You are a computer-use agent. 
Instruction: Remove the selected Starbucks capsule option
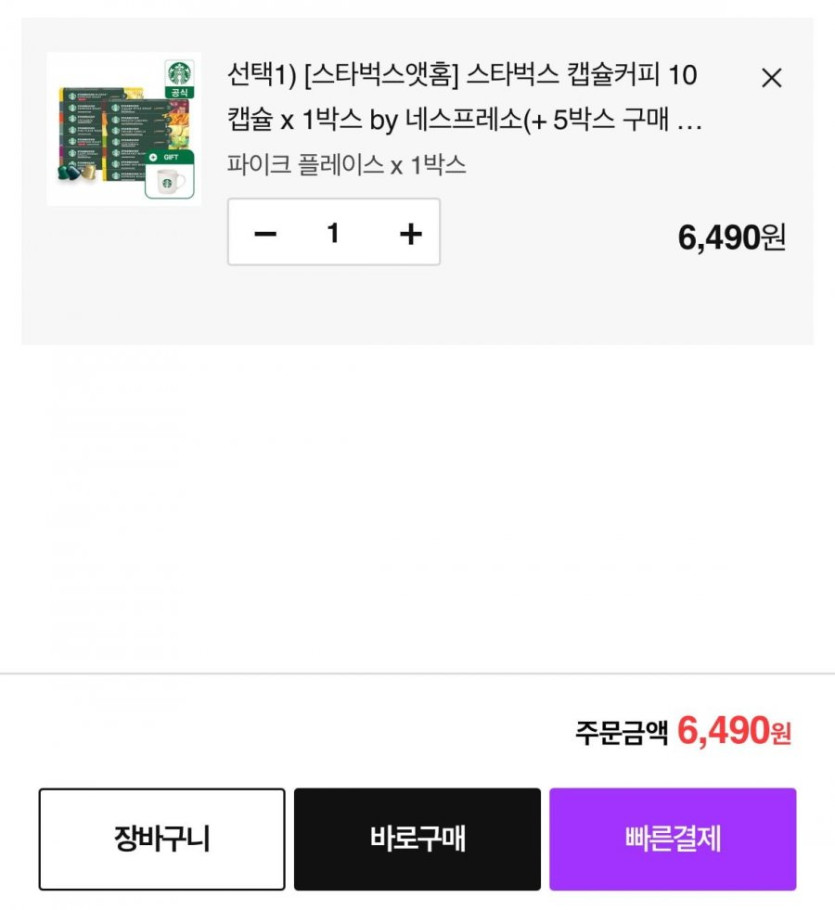coord(771,78)
